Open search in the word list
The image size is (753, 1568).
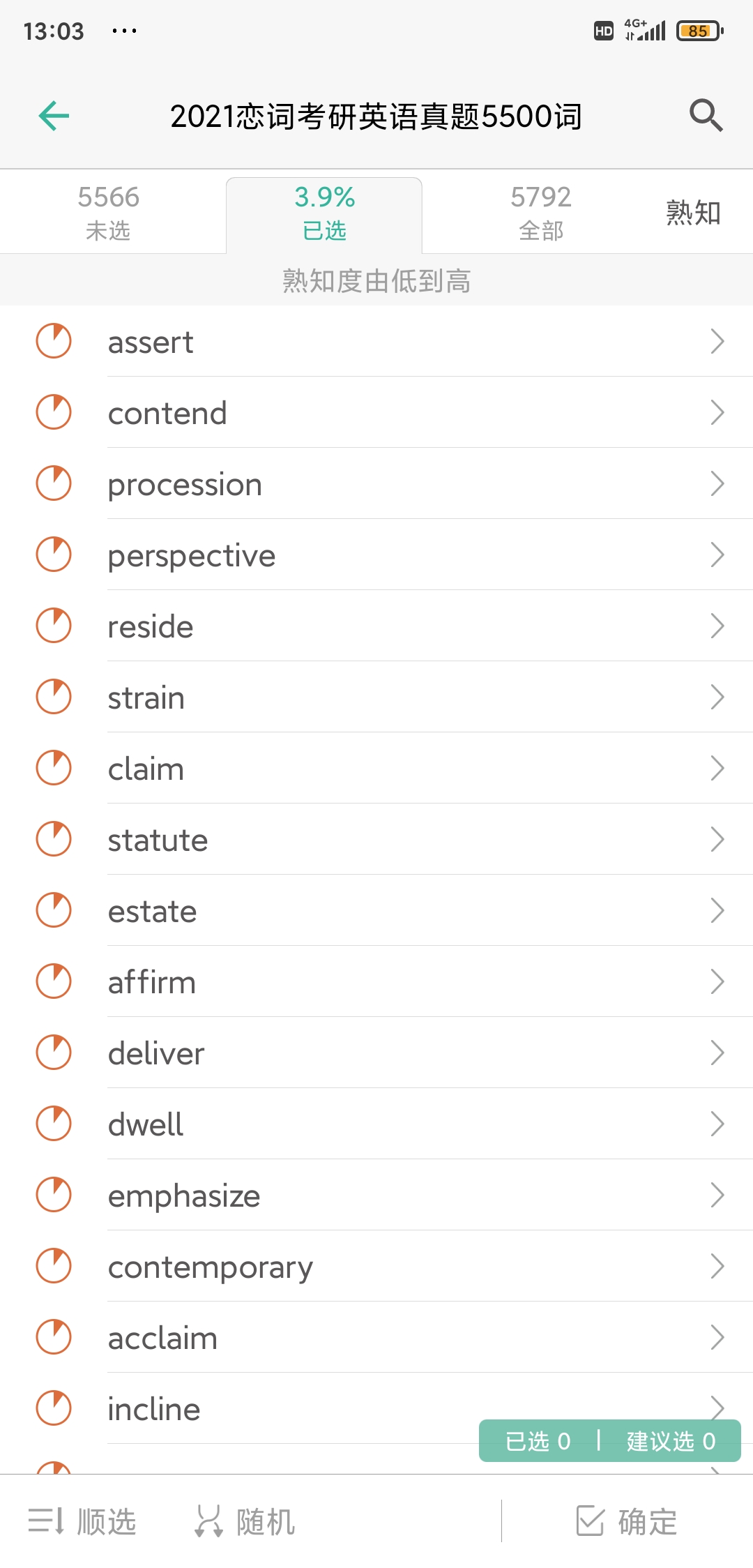tap(706, 116)
